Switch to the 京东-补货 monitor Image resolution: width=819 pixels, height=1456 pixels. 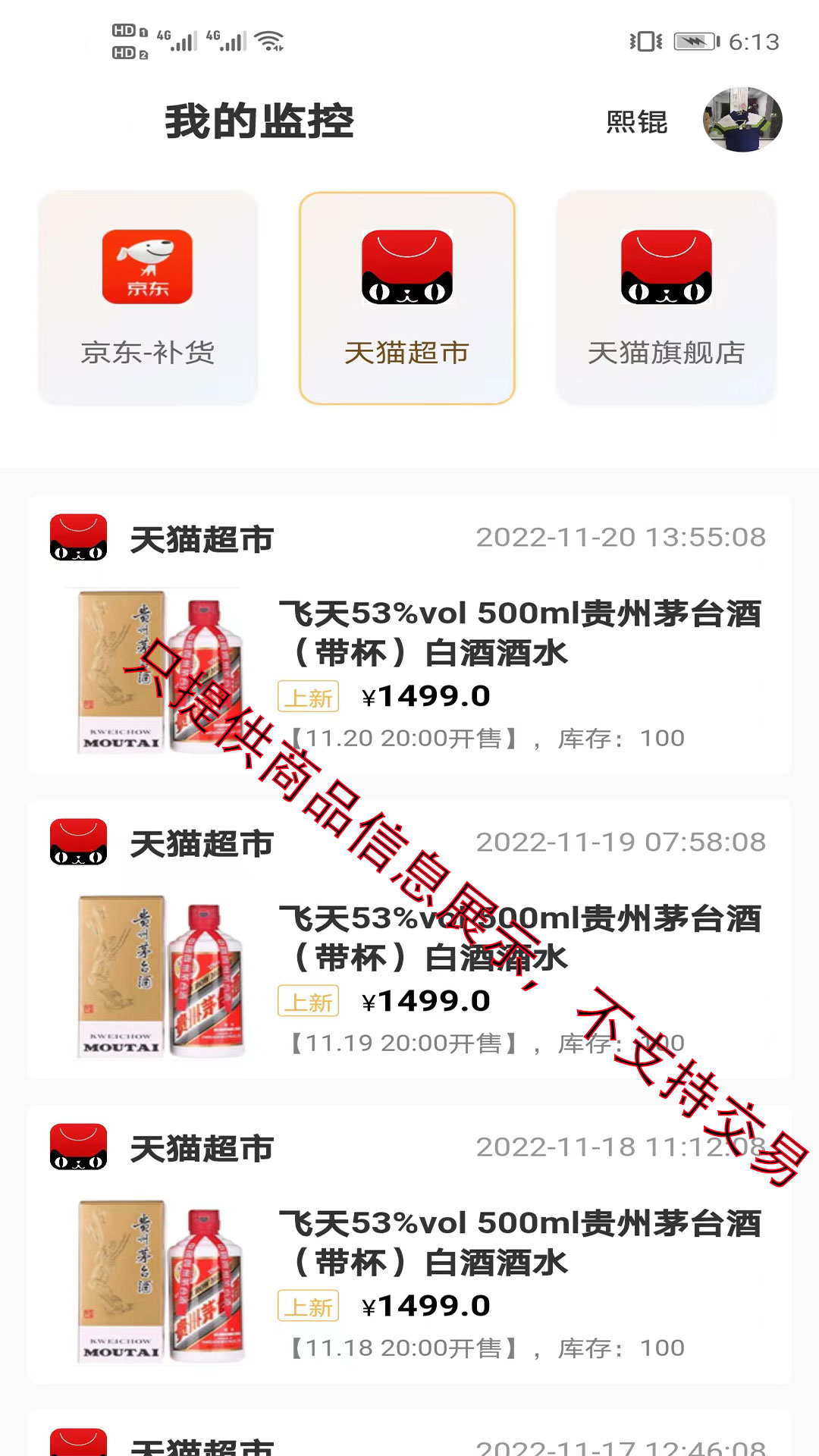pyautogui.click(x=148, y=298)
